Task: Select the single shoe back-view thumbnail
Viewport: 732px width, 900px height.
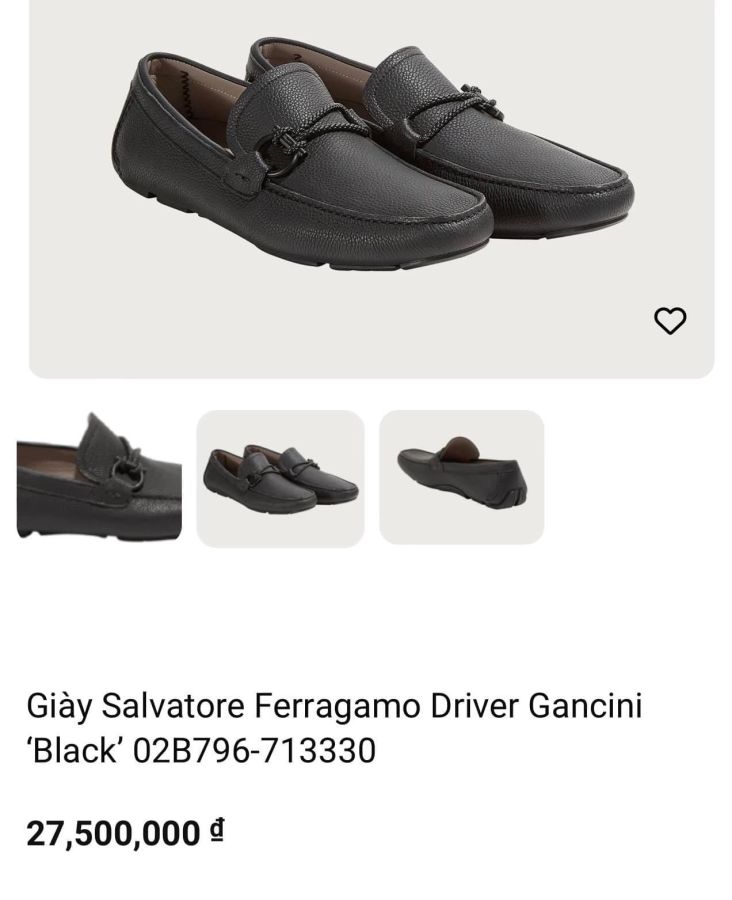Action: (x=461, y=478)
